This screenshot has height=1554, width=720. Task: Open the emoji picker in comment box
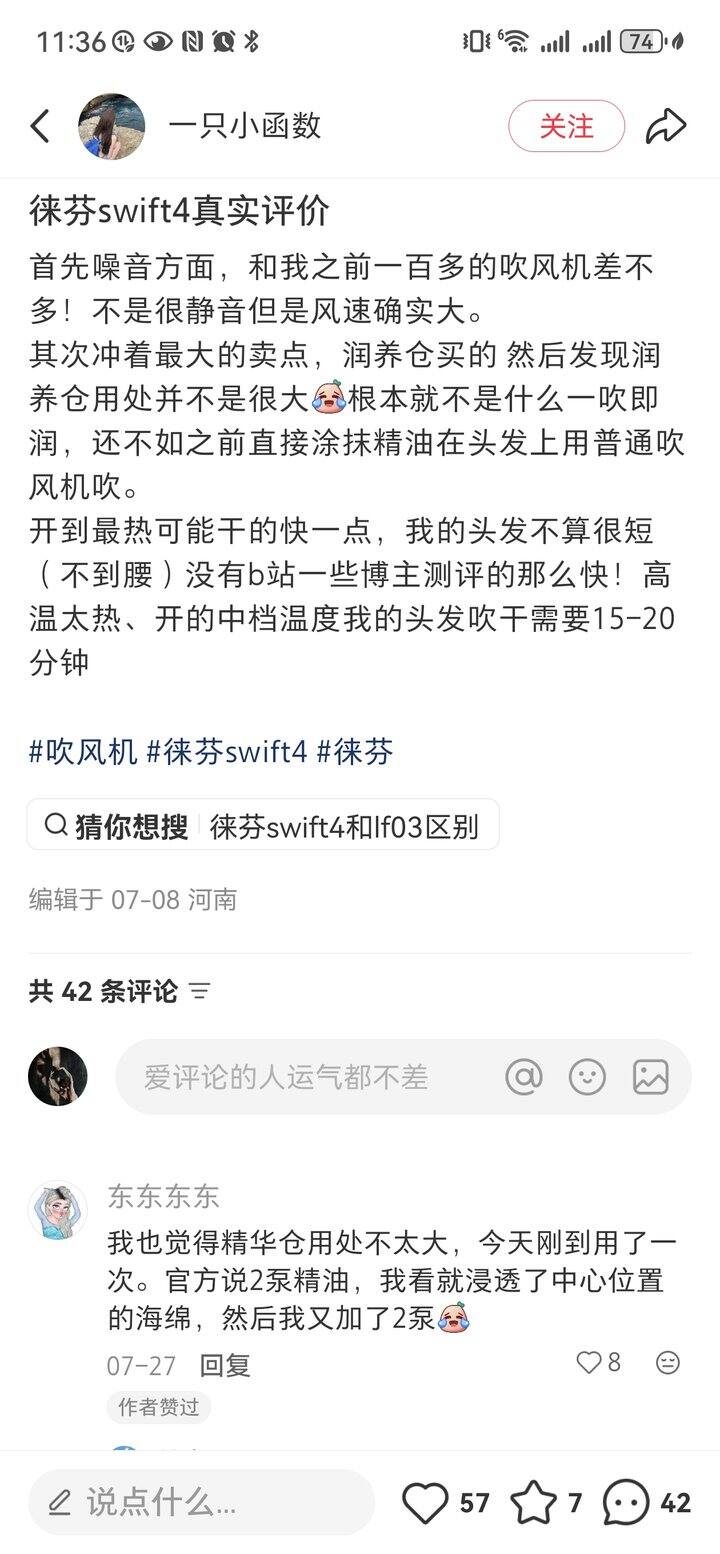pyautogui.click(x=587, y=1077)
